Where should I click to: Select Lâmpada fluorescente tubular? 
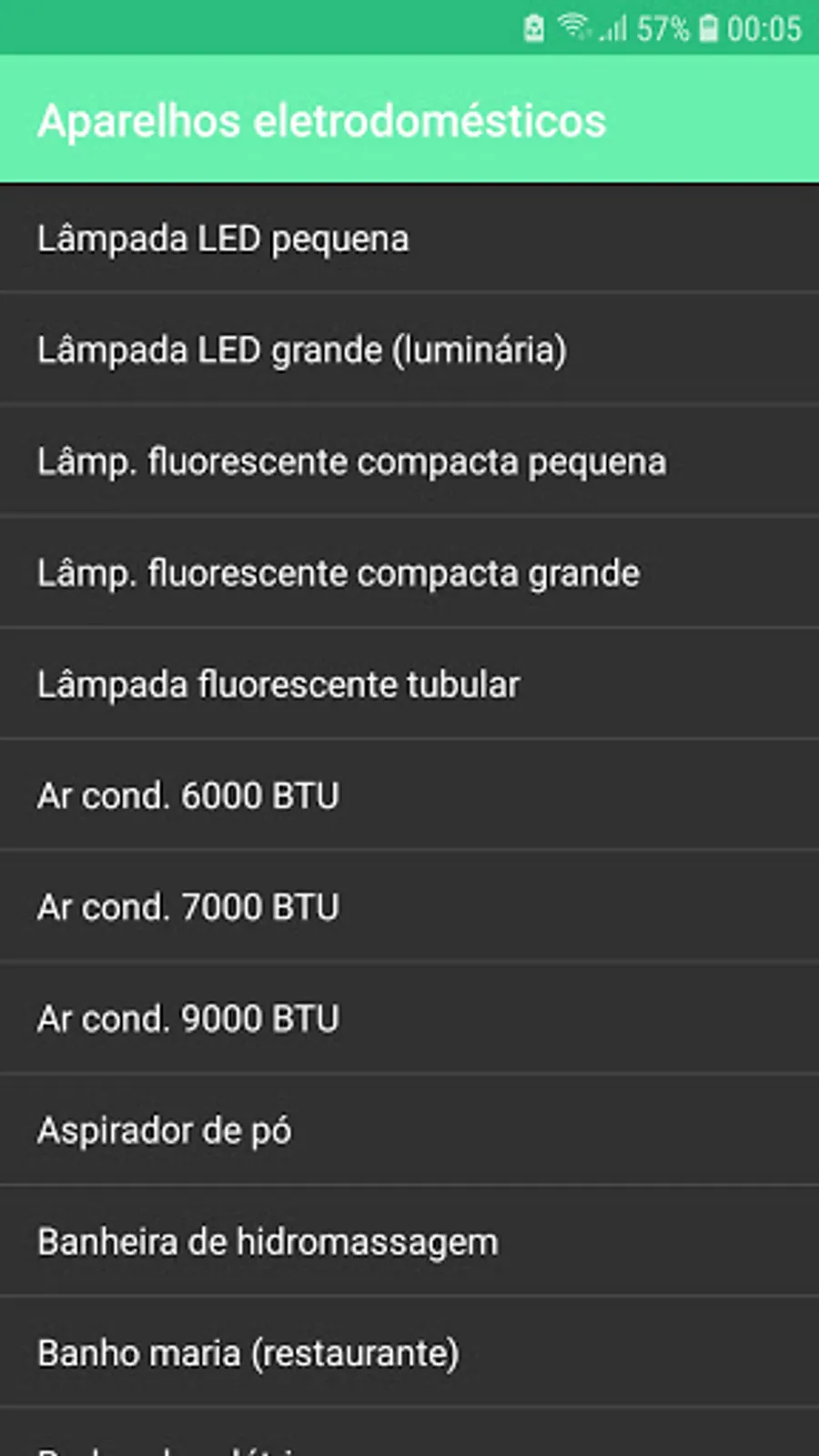[278, 685]
